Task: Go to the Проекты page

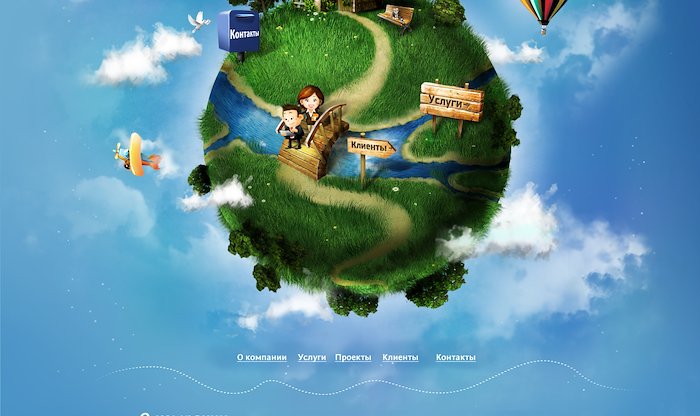Action: (x=353, y=357)
